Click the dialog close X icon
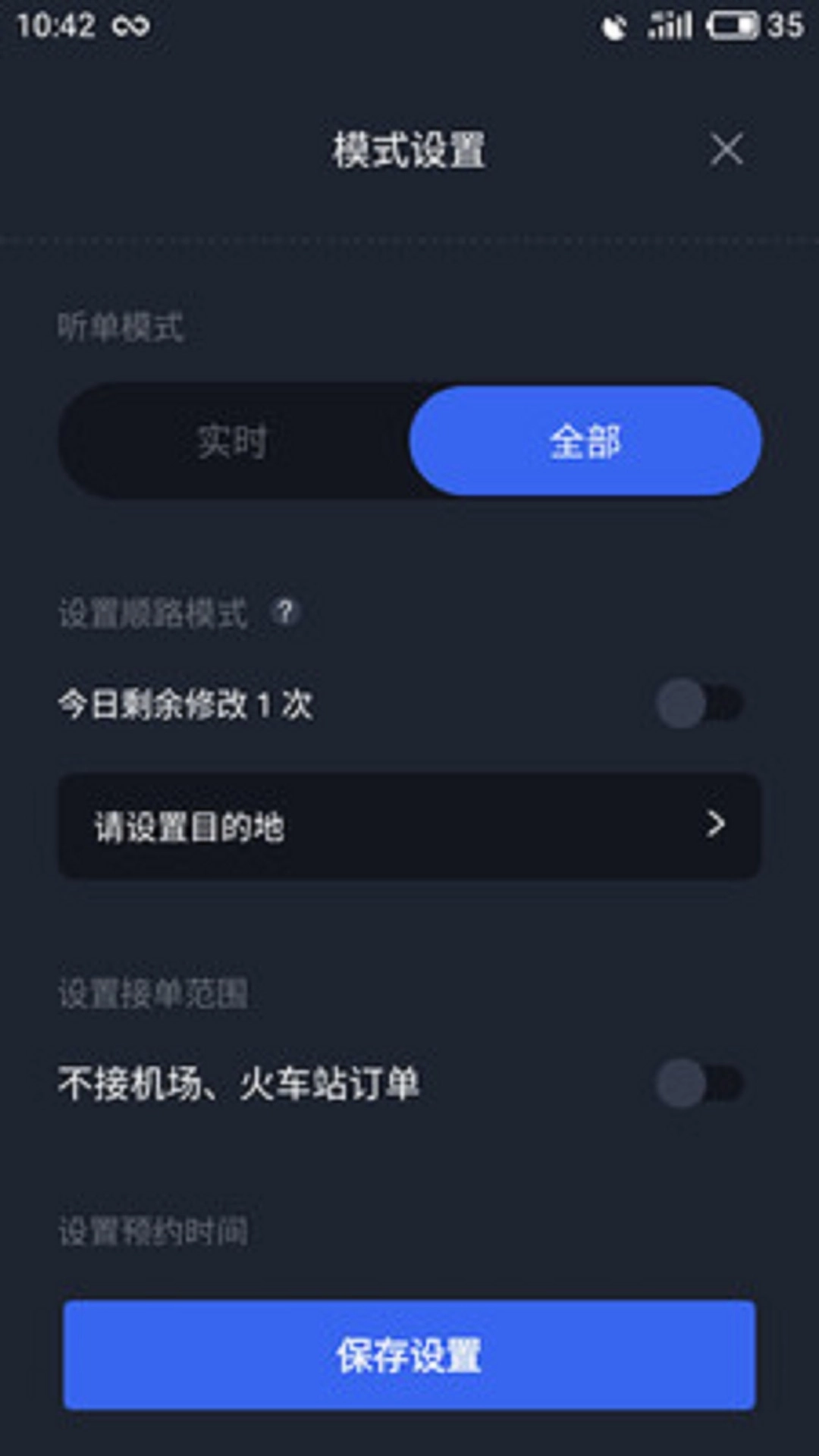Image resolution: width=819 pixels, height=1456 pixels. 726,149
